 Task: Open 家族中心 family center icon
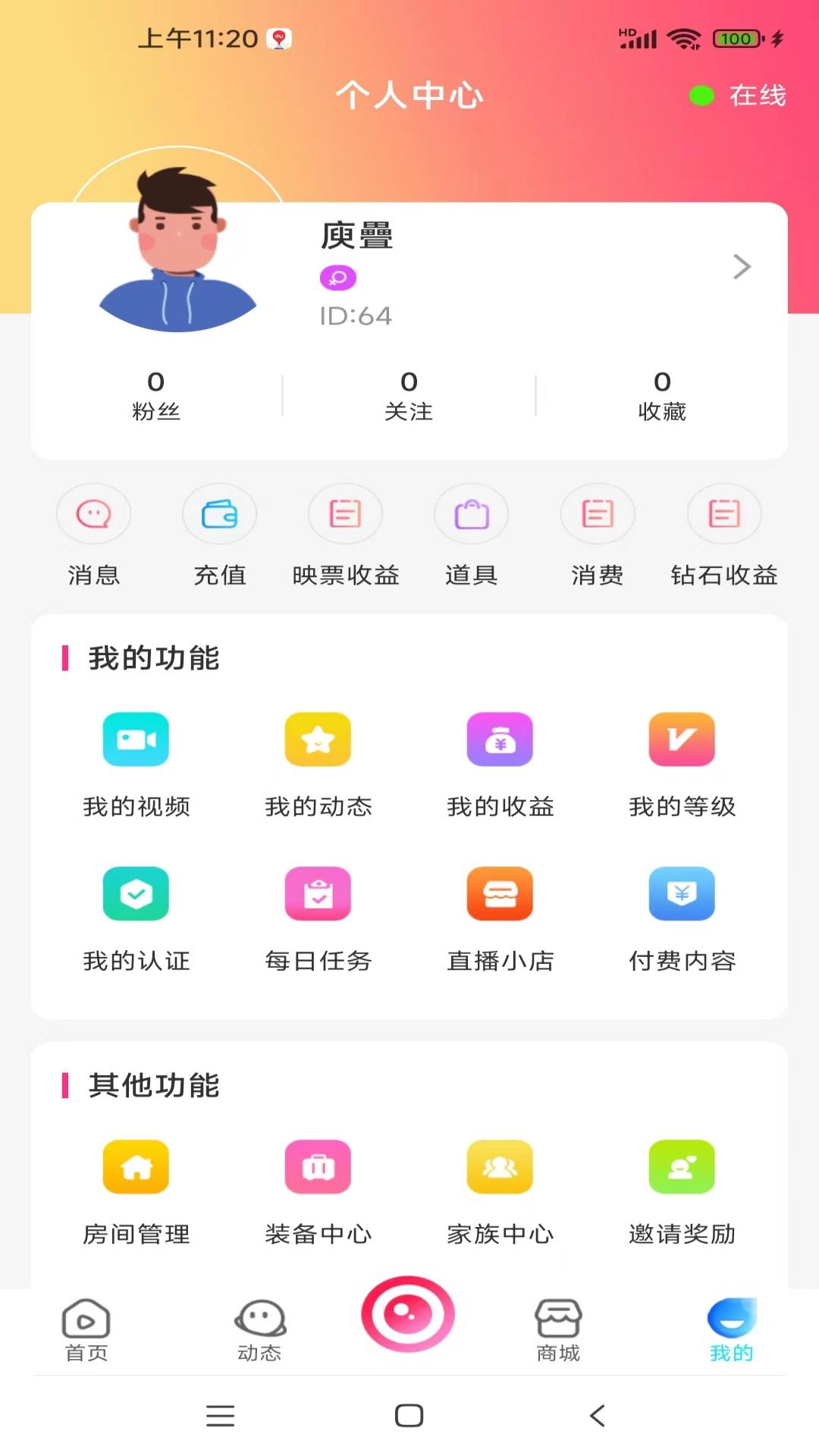click(x=500, y=1167)
